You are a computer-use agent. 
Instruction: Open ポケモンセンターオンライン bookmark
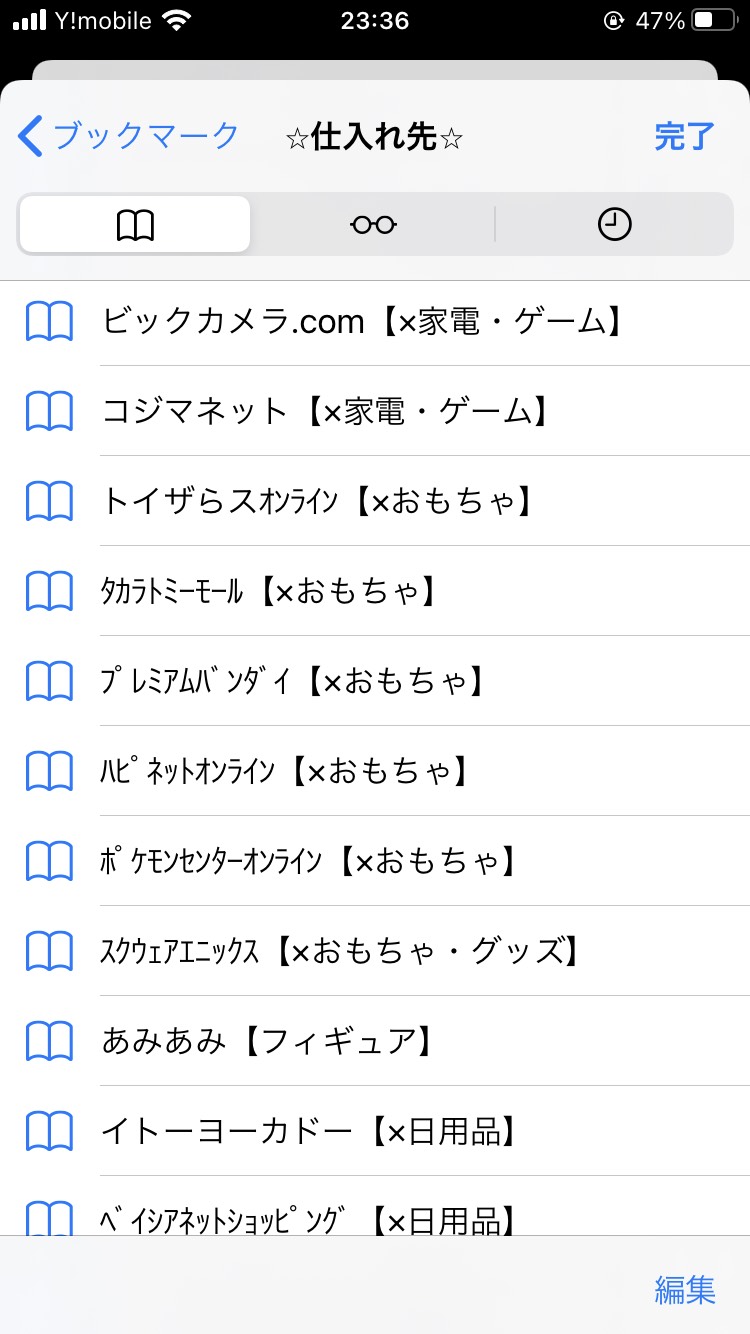(x=375, y=861)
